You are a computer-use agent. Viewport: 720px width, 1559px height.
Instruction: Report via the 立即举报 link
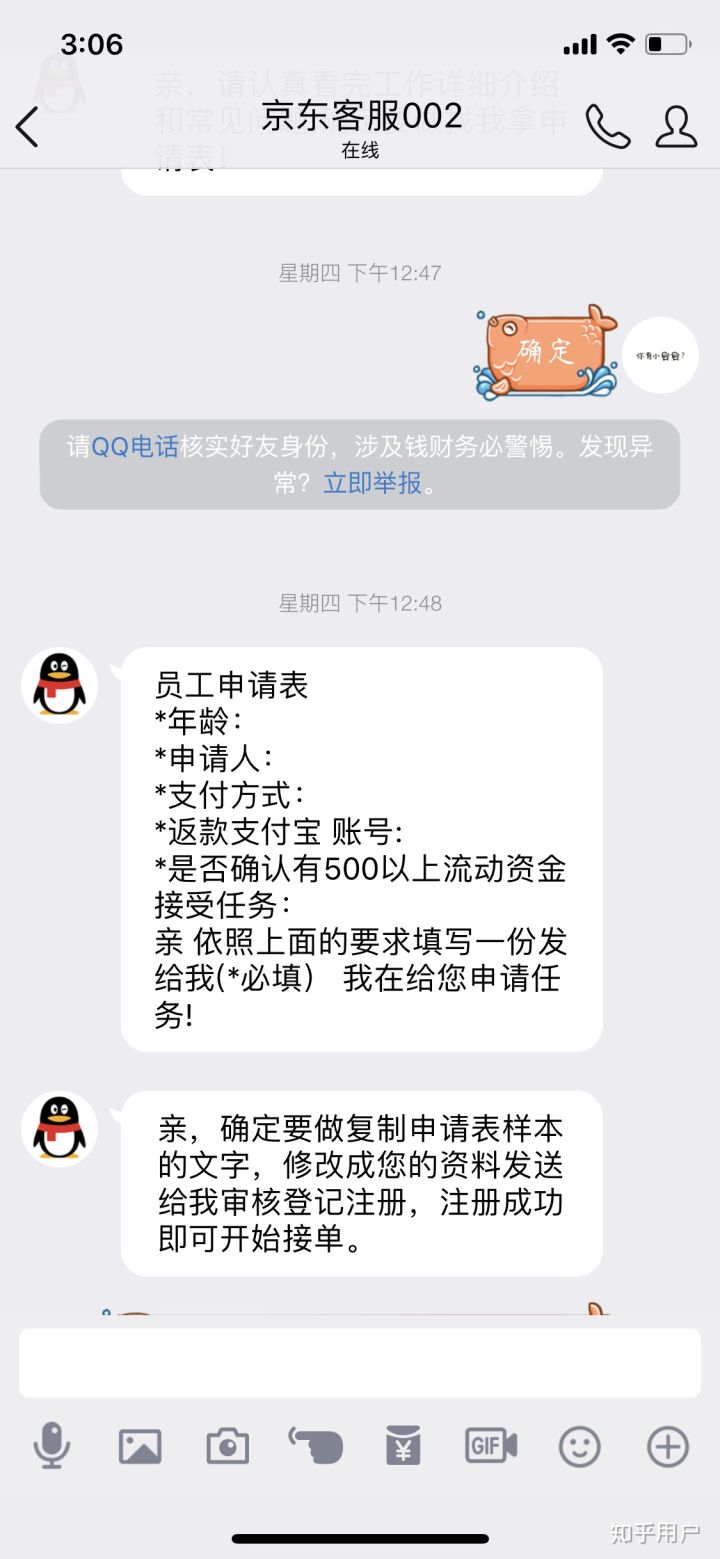click(373, 484)
